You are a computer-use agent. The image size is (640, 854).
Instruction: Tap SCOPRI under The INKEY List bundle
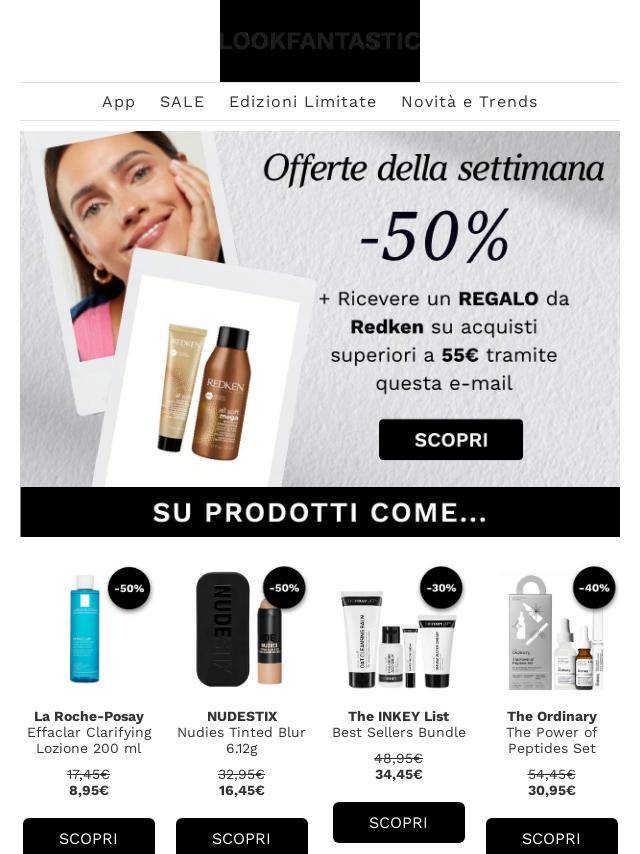point(398,822)
